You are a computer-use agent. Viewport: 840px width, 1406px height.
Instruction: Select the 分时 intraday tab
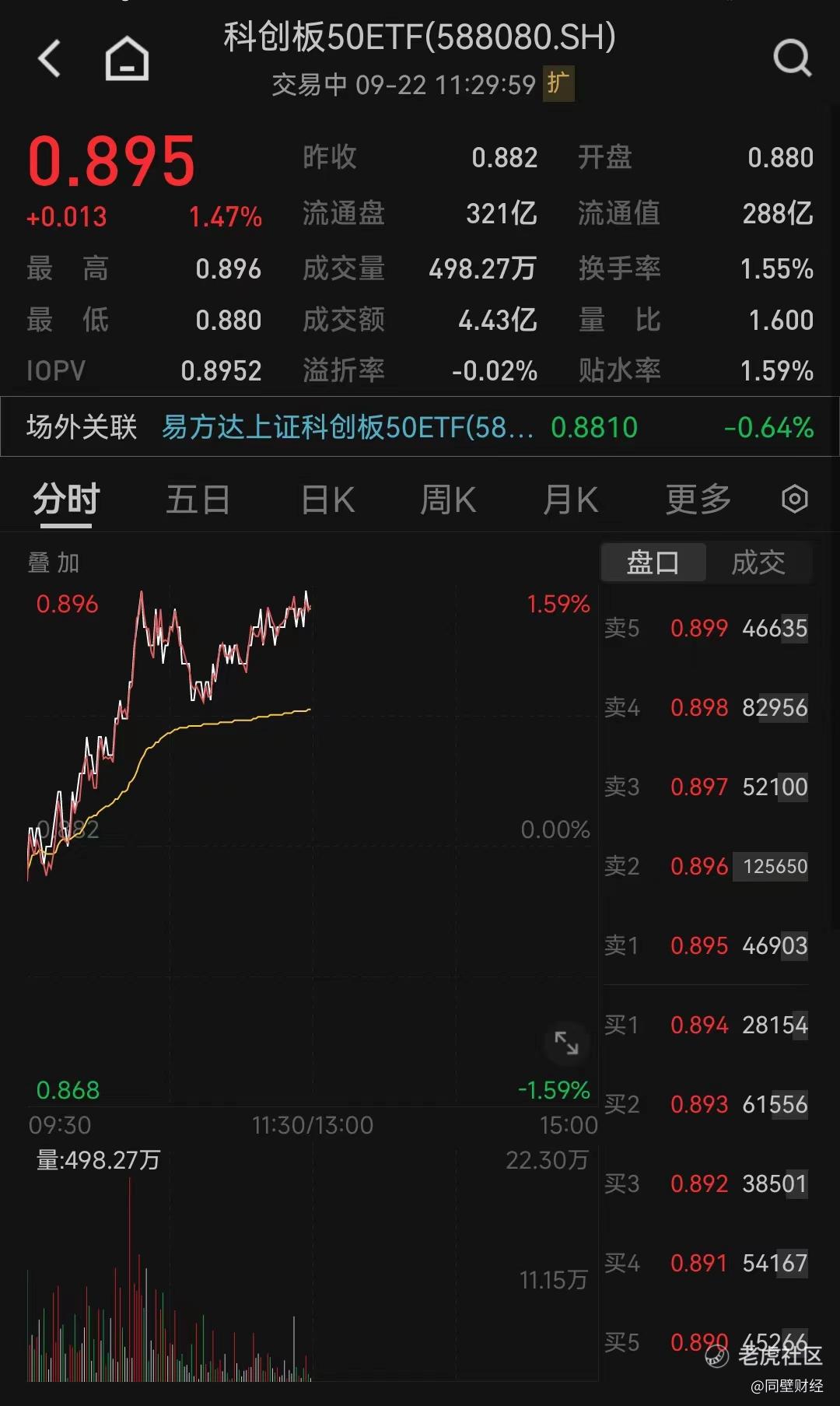coord(67,500)
